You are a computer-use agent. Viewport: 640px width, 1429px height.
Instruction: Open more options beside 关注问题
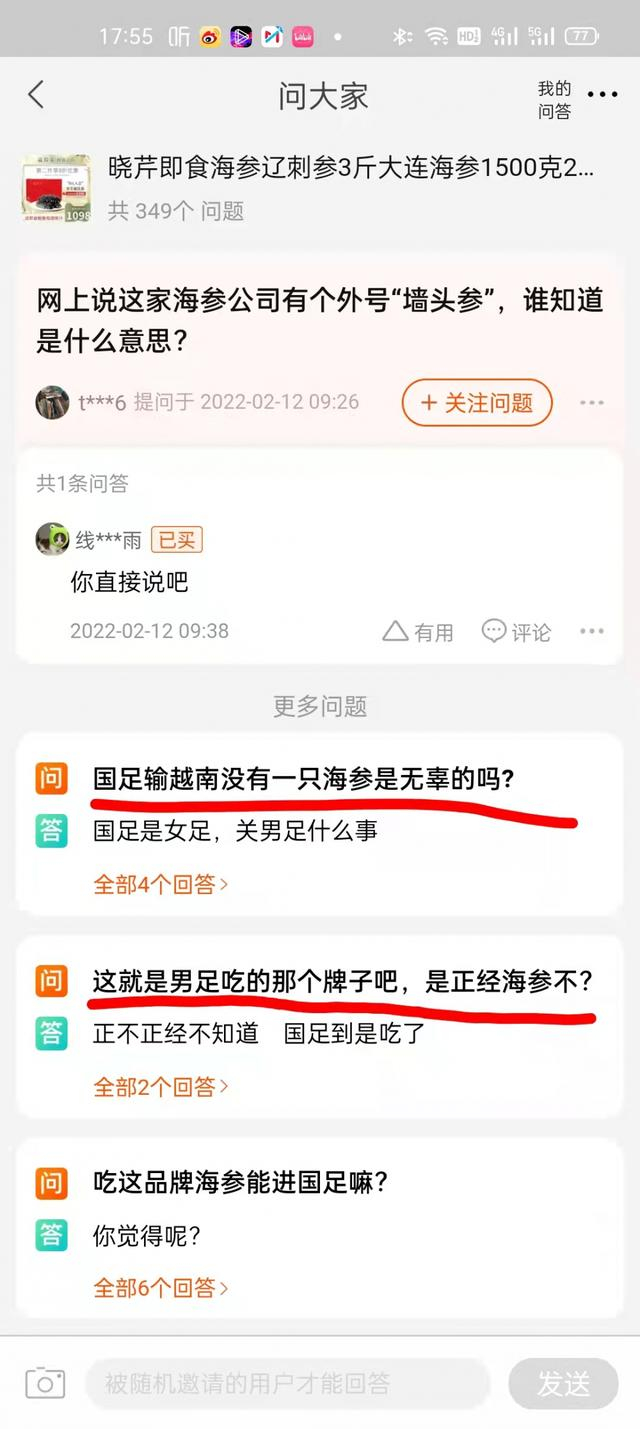click(x=592, y=403)
